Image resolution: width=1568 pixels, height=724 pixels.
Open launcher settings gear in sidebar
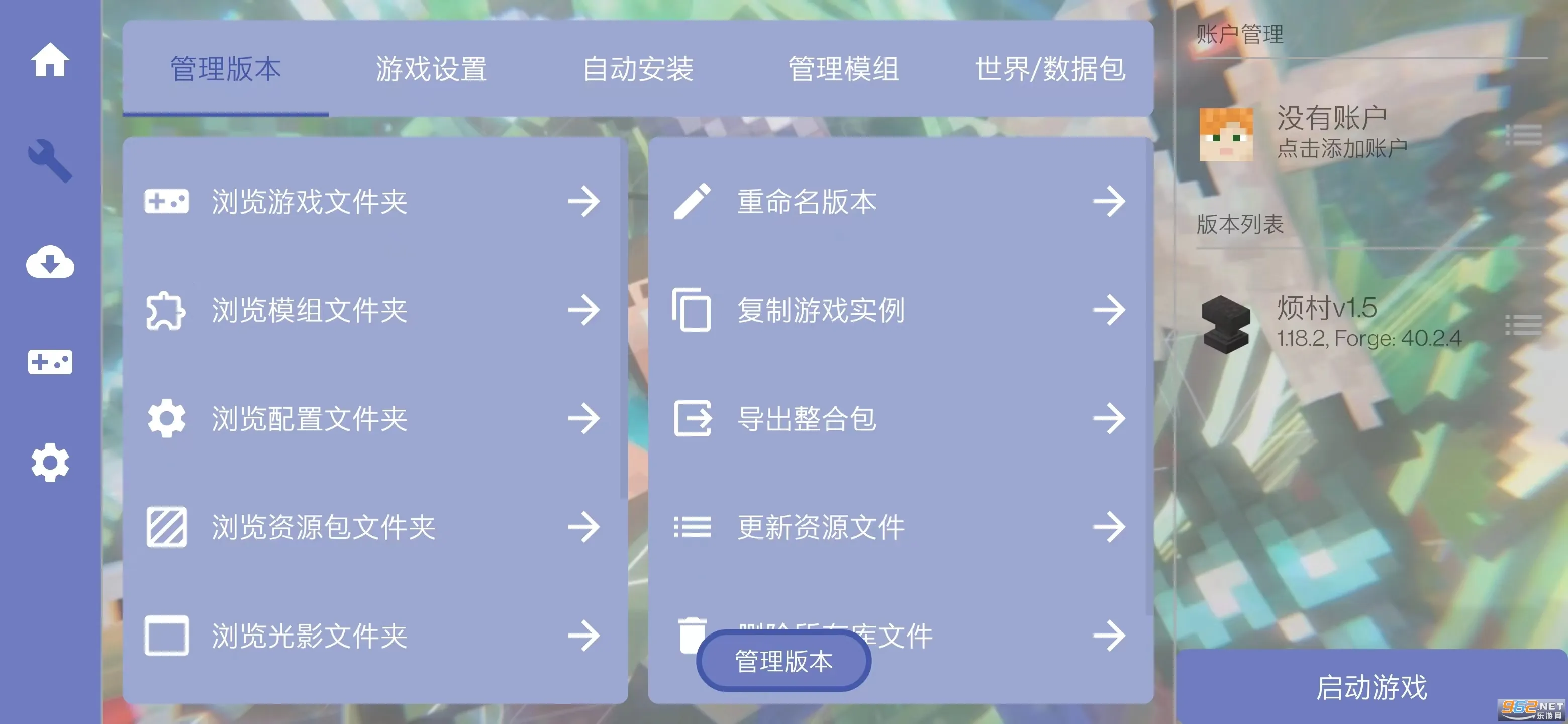click(x=50, y=463)
